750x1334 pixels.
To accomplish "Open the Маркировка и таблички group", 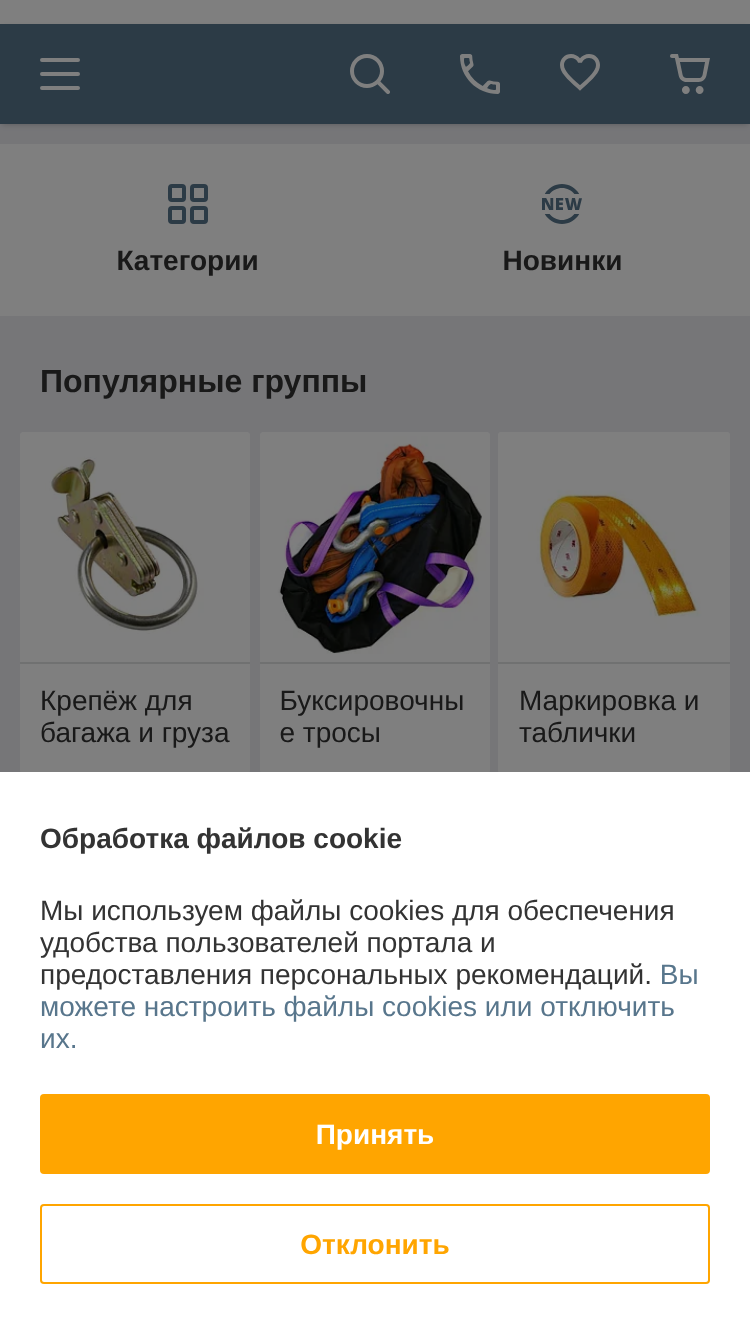I will [x=614, y=602].
